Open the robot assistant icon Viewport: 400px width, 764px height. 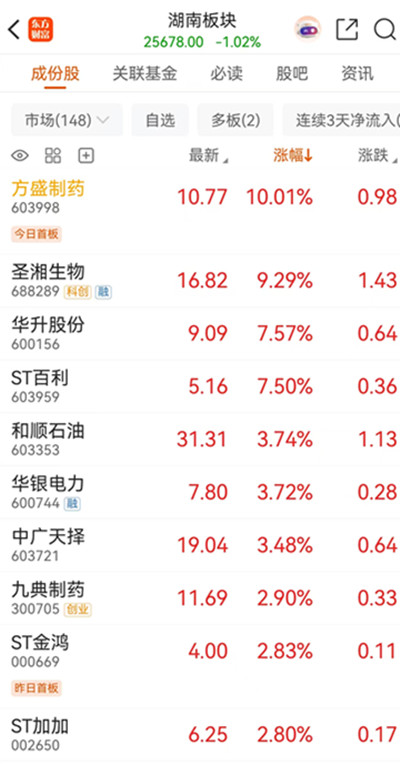308,30
